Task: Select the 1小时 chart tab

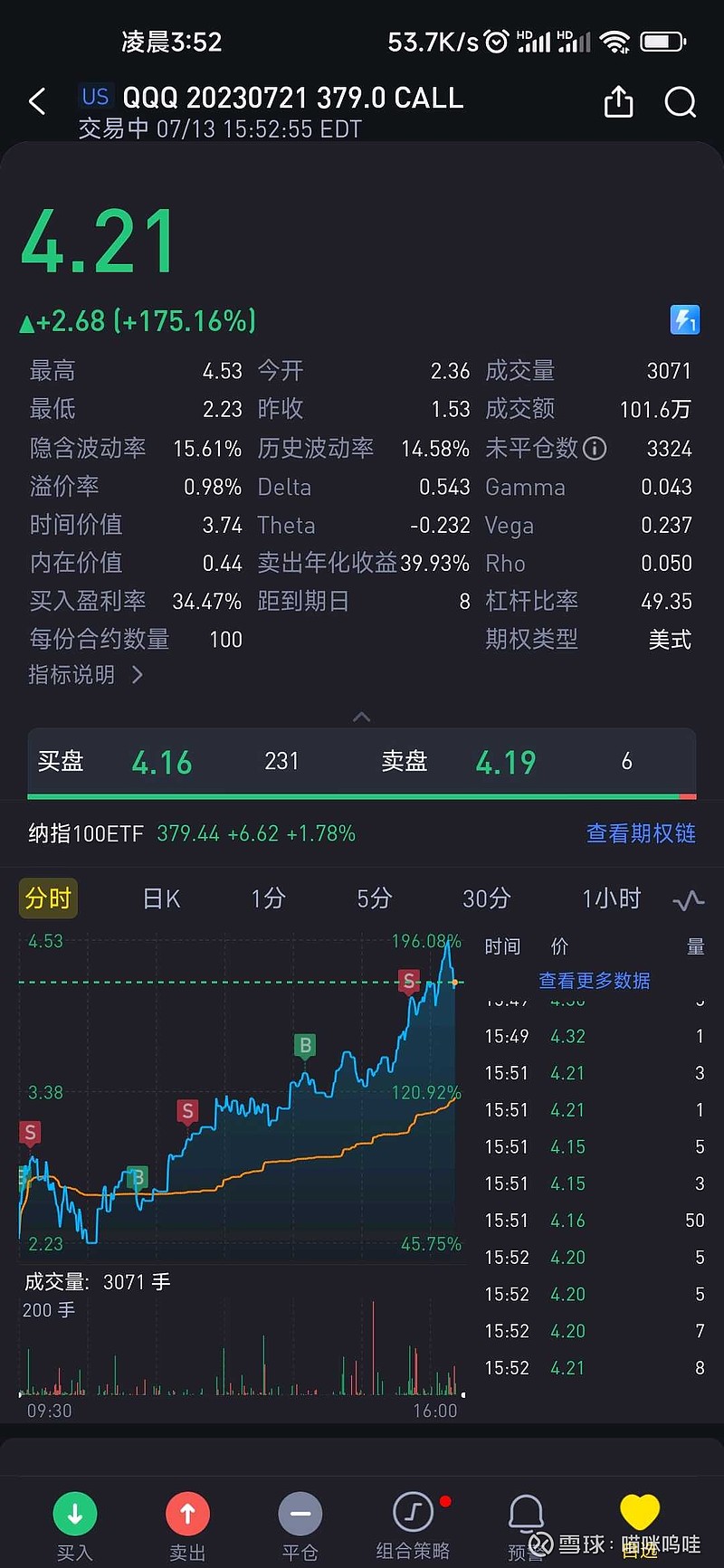Action: pyautogui.click(x=611, y=899)
